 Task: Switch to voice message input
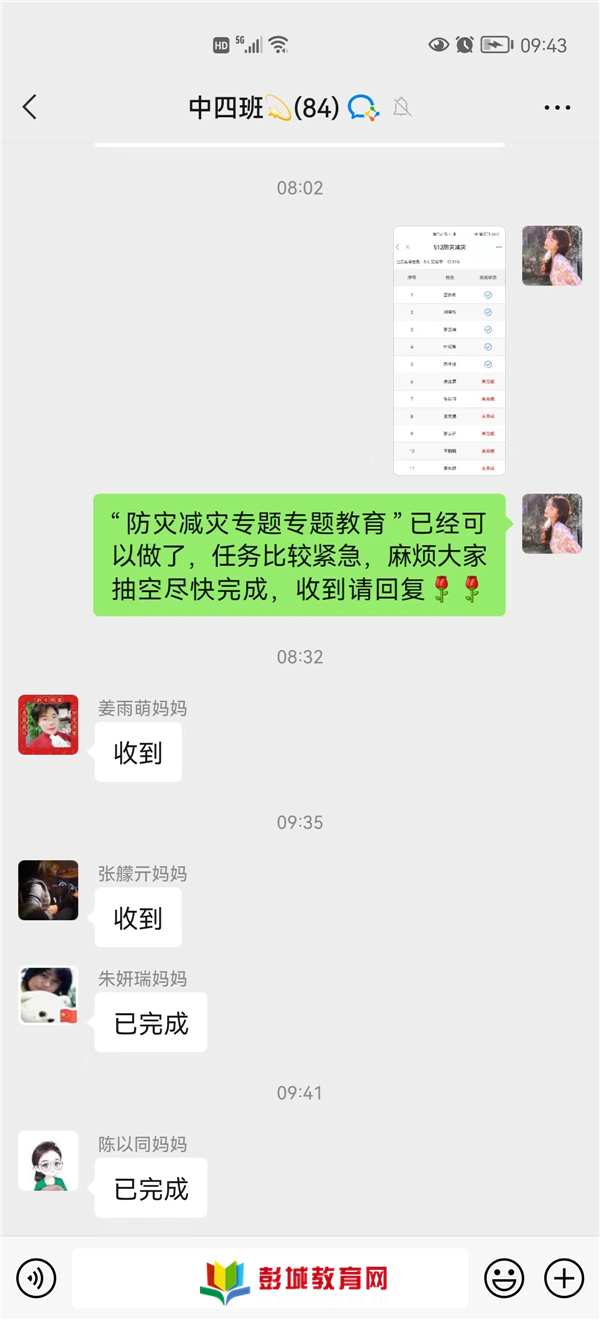[37, 1277]
